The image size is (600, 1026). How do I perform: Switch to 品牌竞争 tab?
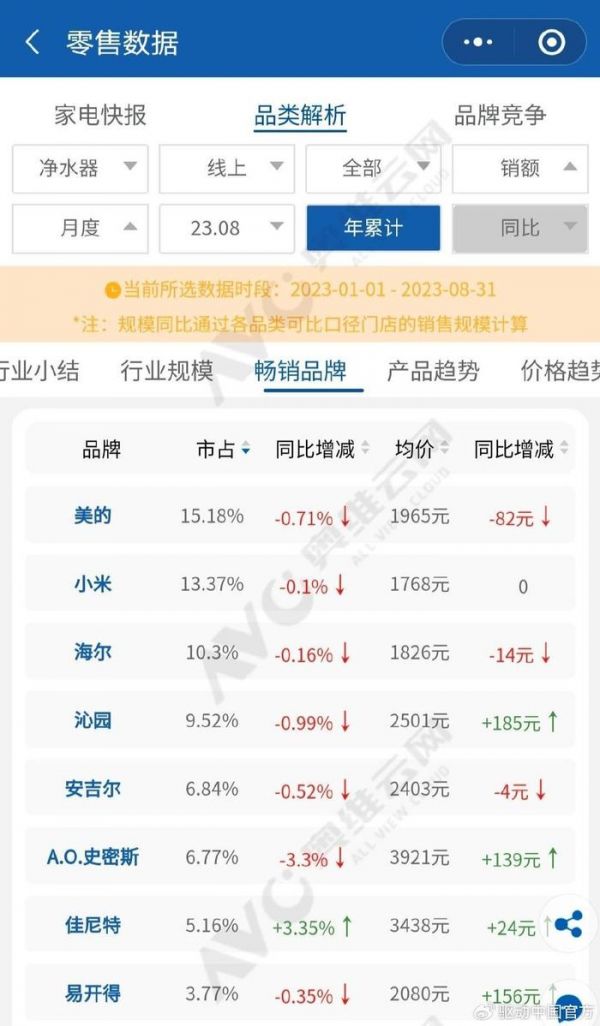[x=500, y=115]
